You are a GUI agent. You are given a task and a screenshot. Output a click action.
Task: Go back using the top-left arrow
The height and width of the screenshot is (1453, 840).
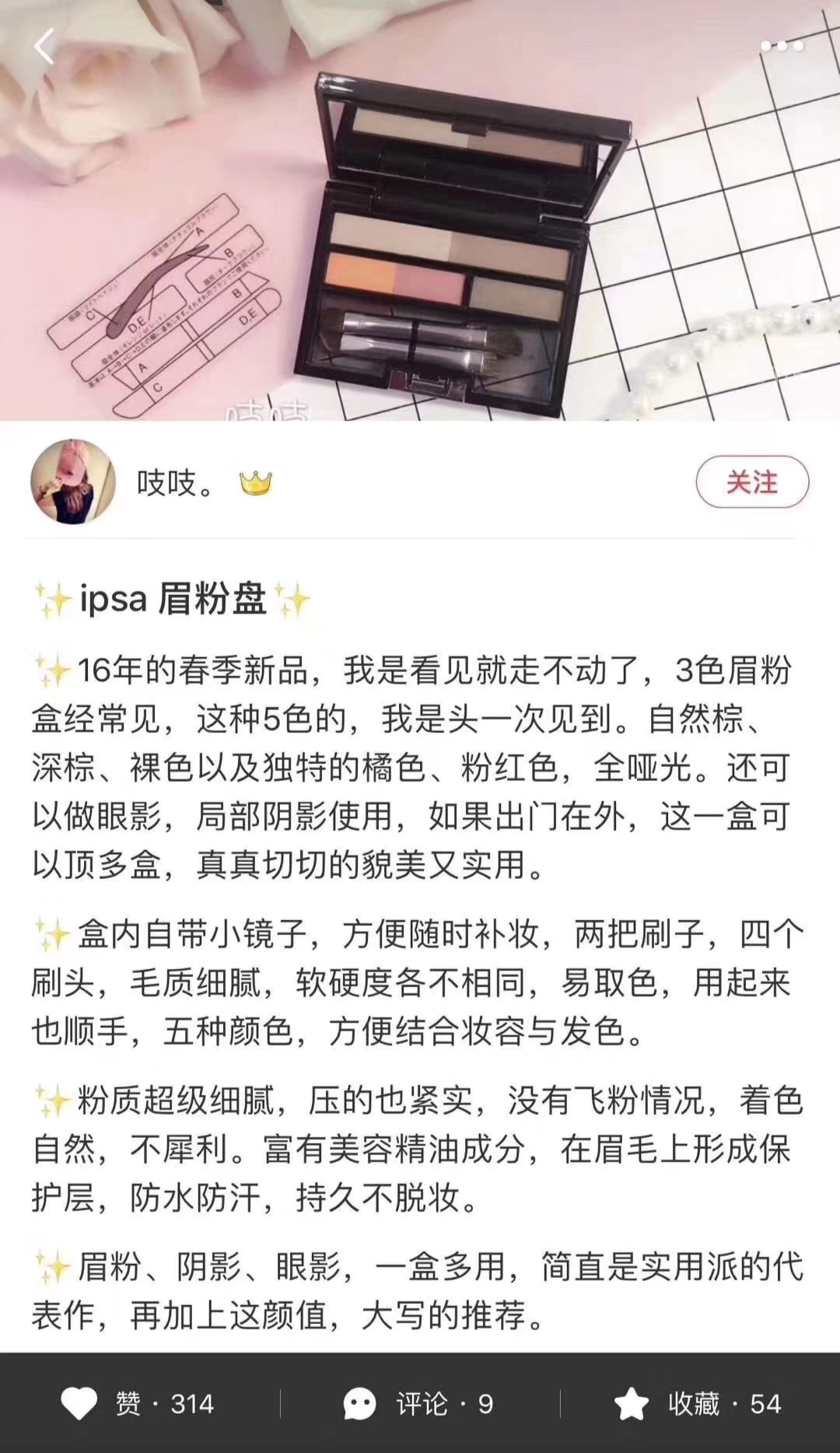click(44, 47)
